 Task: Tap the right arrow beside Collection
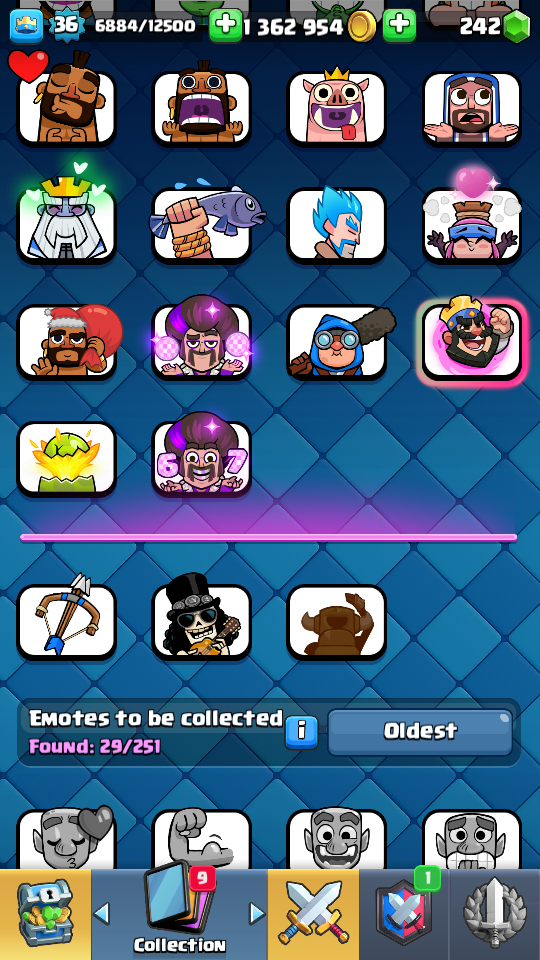tap(258, 913)
